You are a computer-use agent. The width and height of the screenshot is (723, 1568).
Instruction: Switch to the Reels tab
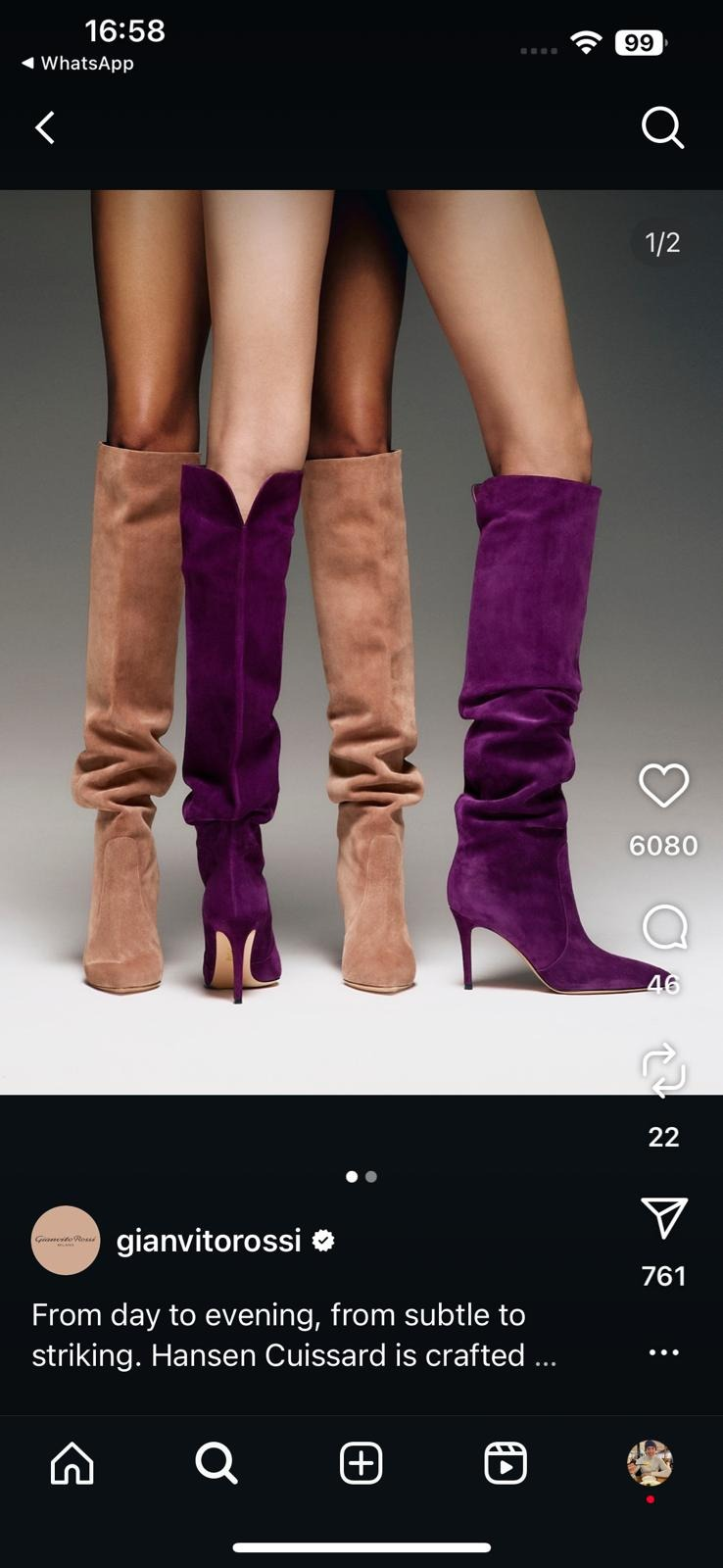pyautogui.click(x=506, y=1464)
